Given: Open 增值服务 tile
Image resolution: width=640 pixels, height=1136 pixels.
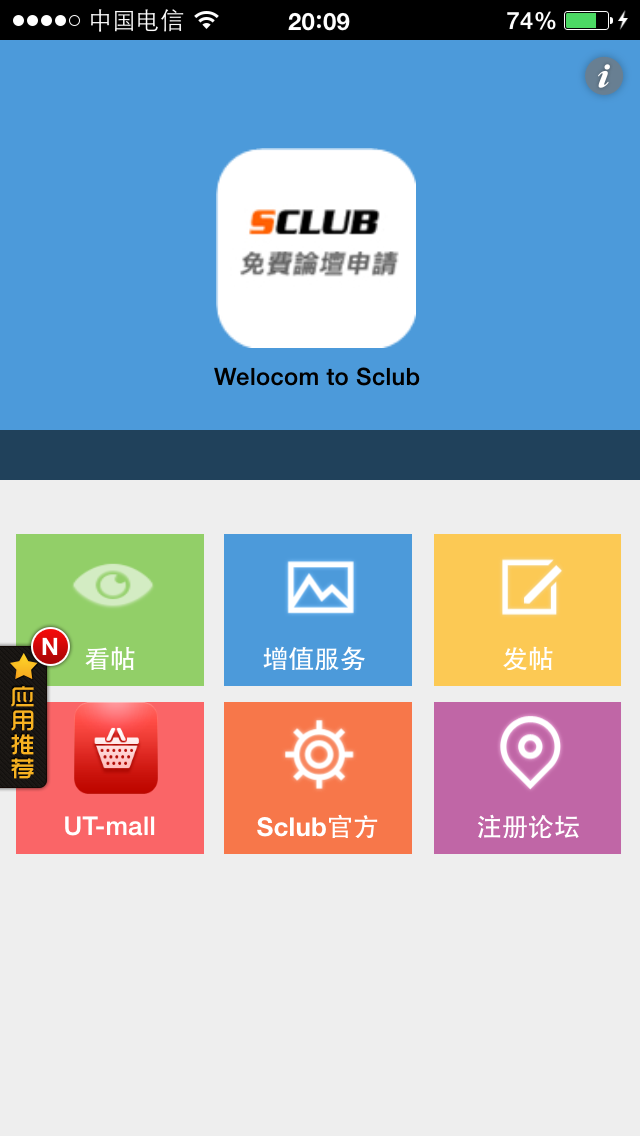Looking at the screenshot, I should click(x=318, y=610).
